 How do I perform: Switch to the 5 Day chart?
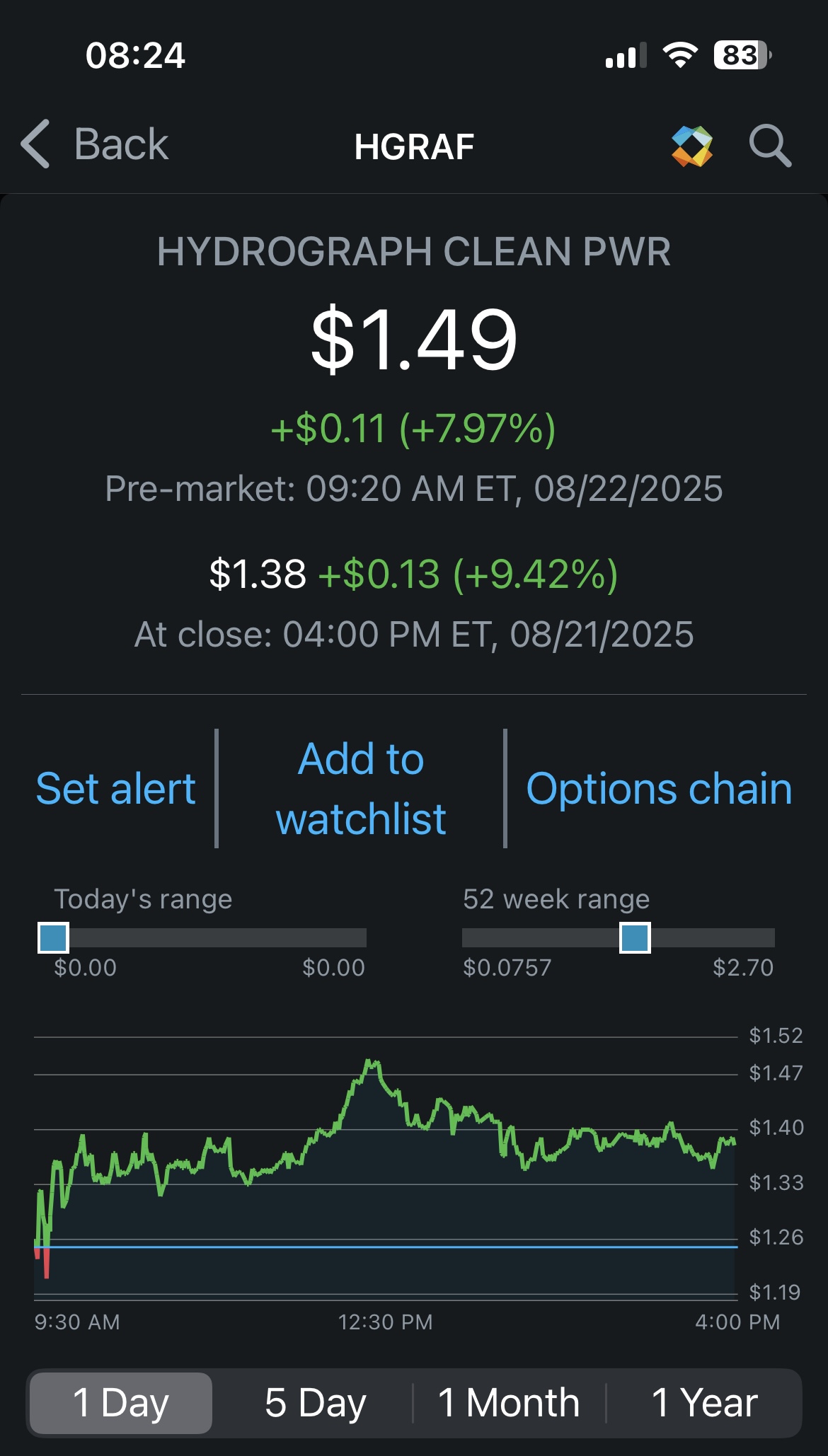[315, 1403]
